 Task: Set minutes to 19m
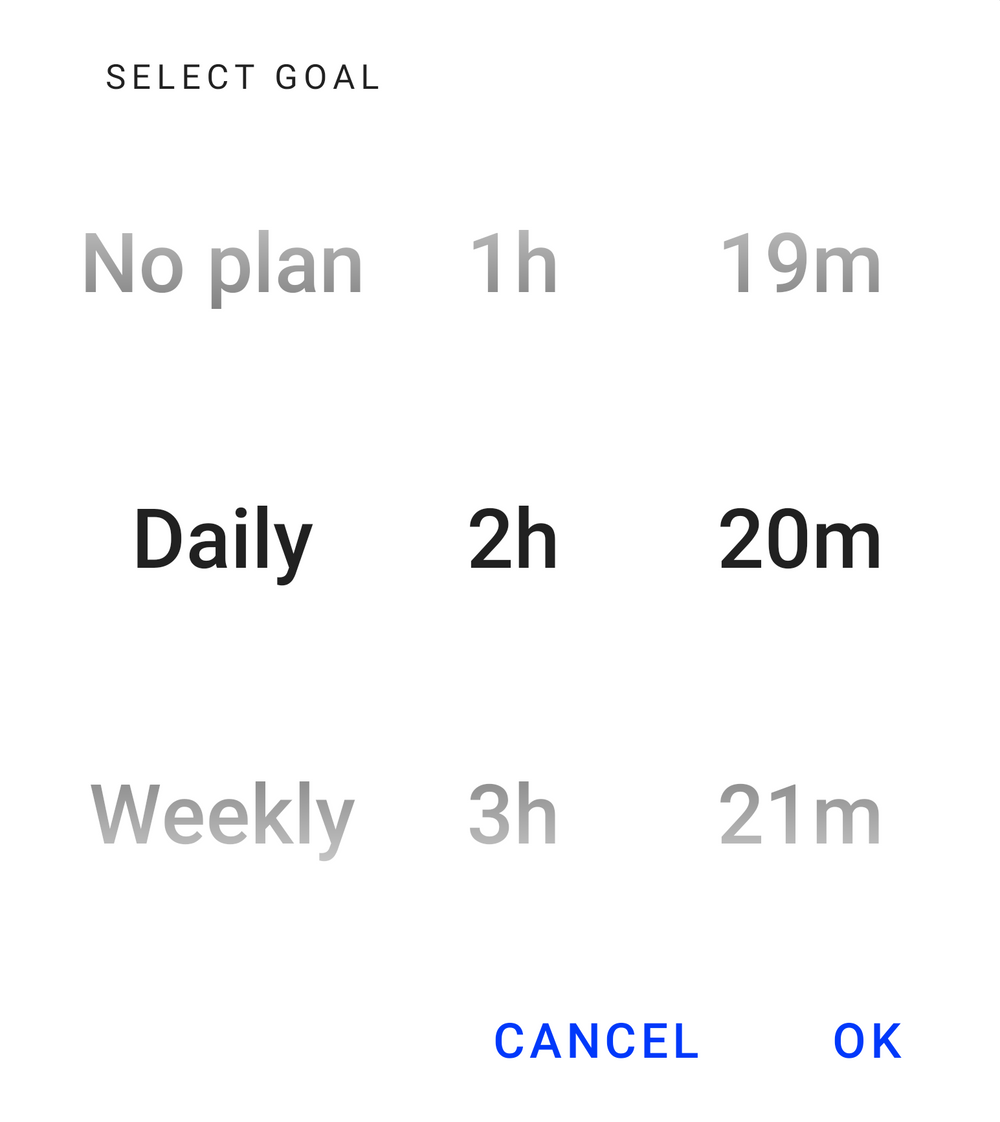pos(800,266)
